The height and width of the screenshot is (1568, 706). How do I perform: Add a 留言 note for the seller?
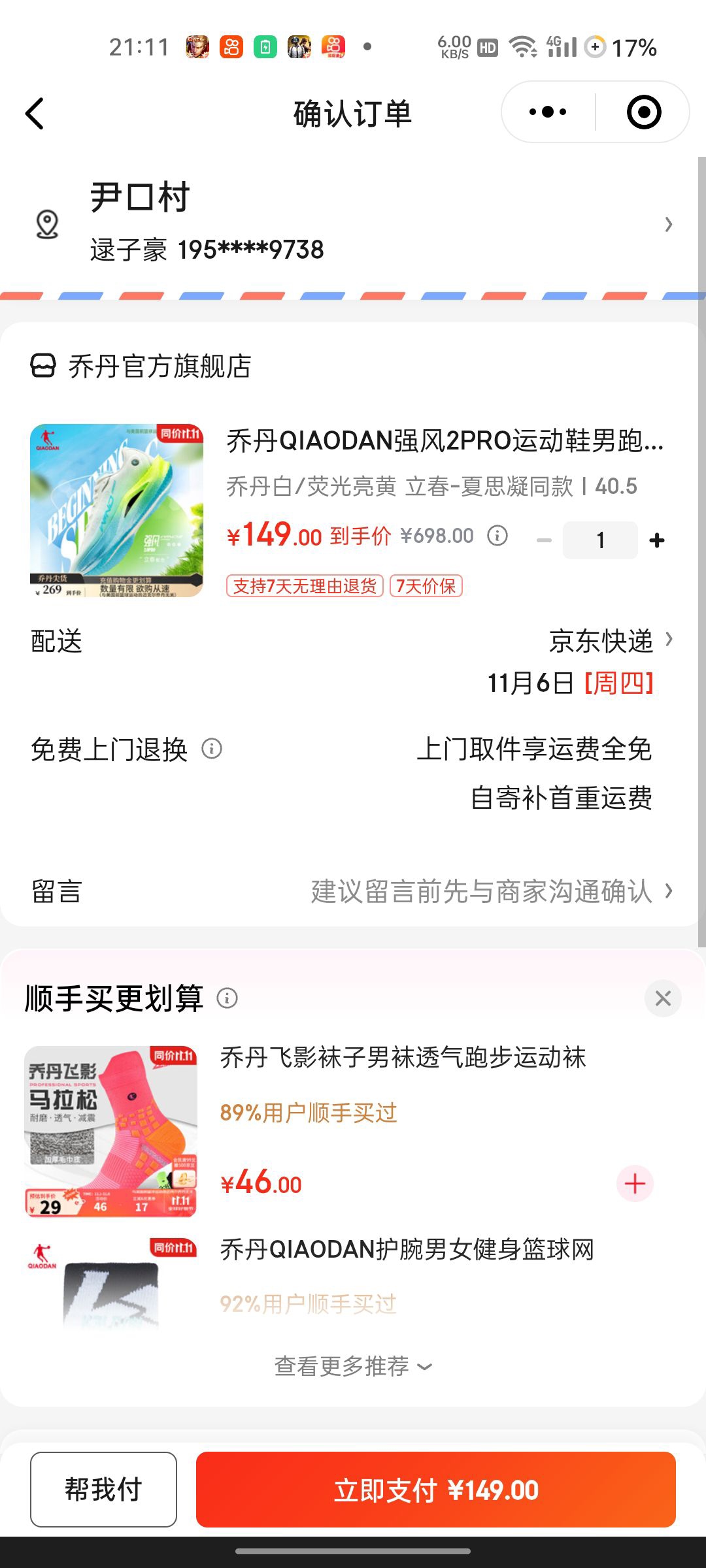[490, 891]
